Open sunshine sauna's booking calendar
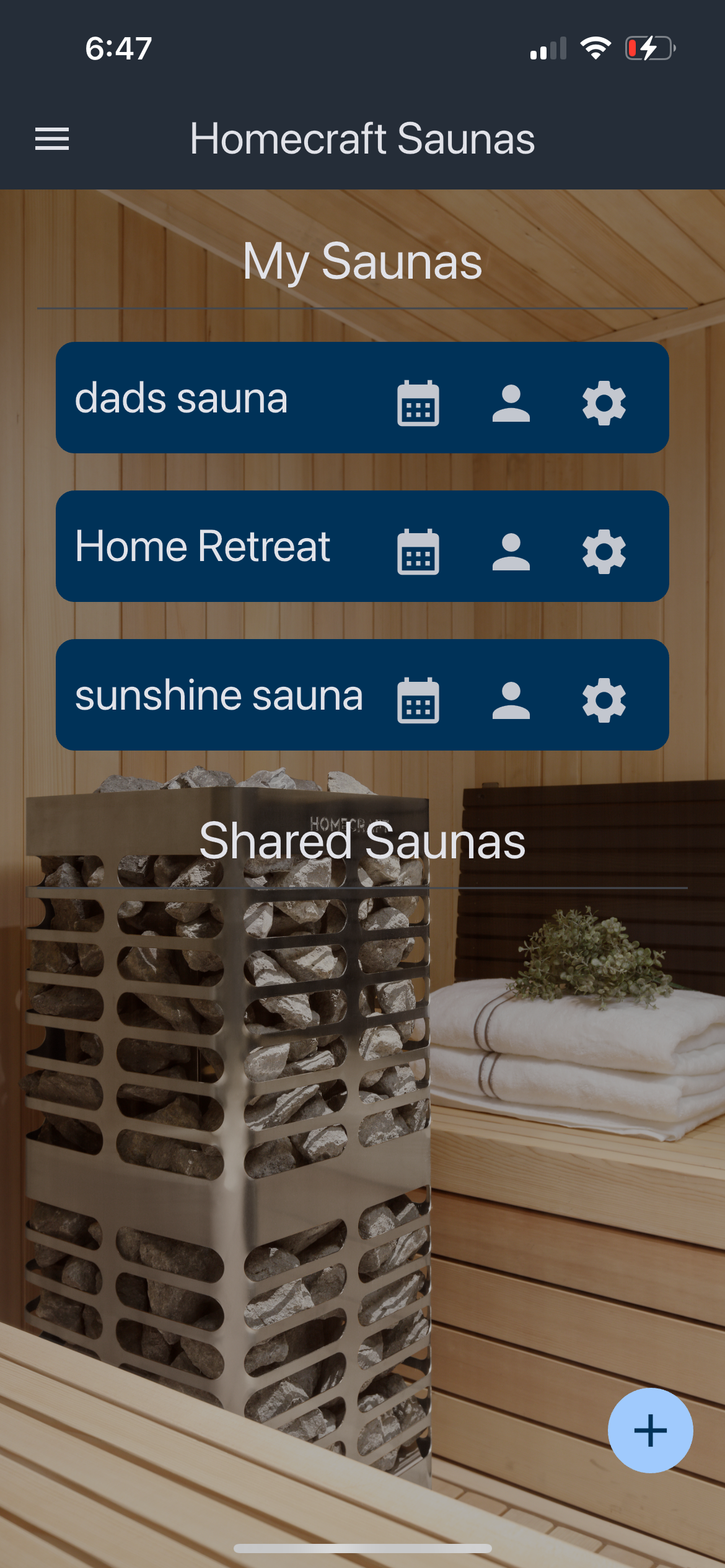 click(x=418, y=699)
